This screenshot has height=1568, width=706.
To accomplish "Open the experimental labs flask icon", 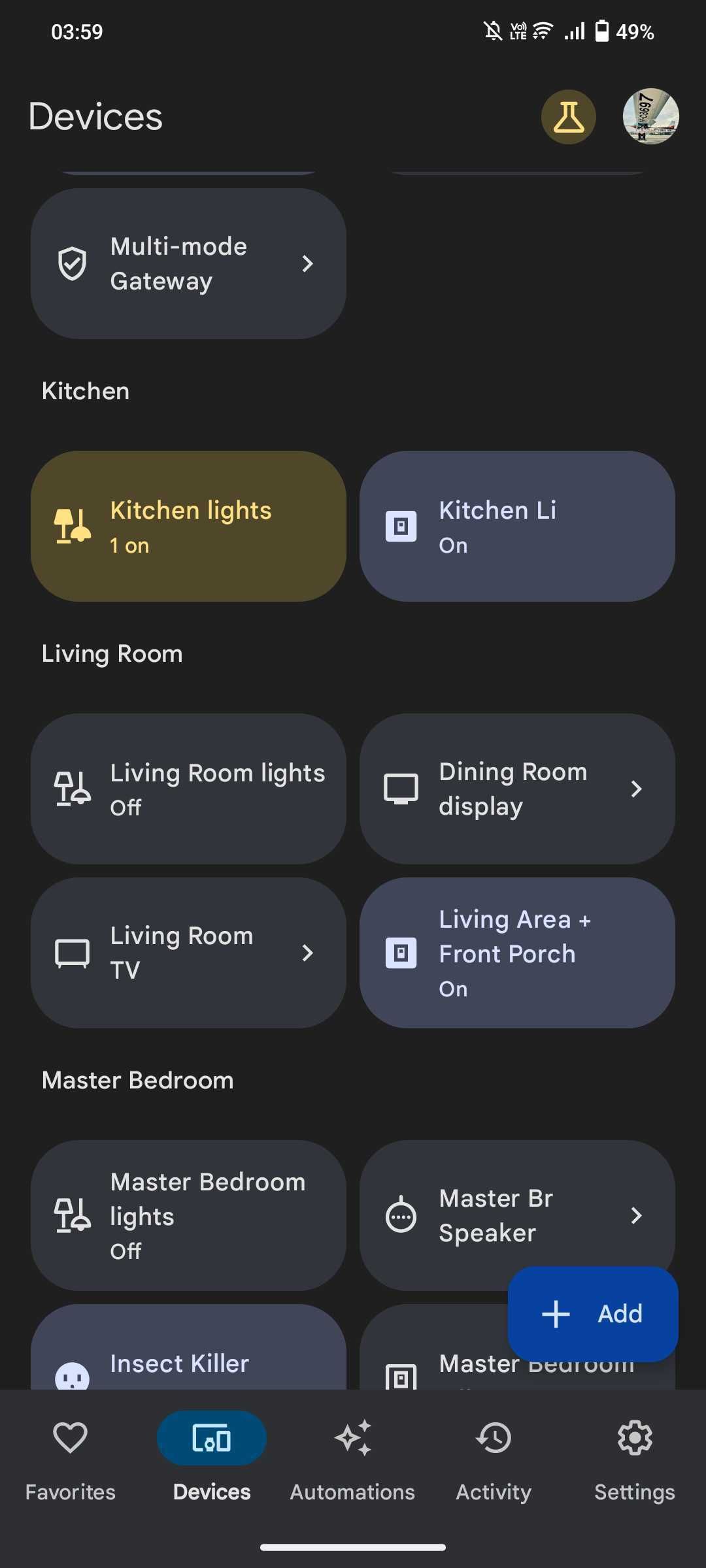I will [568, 118].
